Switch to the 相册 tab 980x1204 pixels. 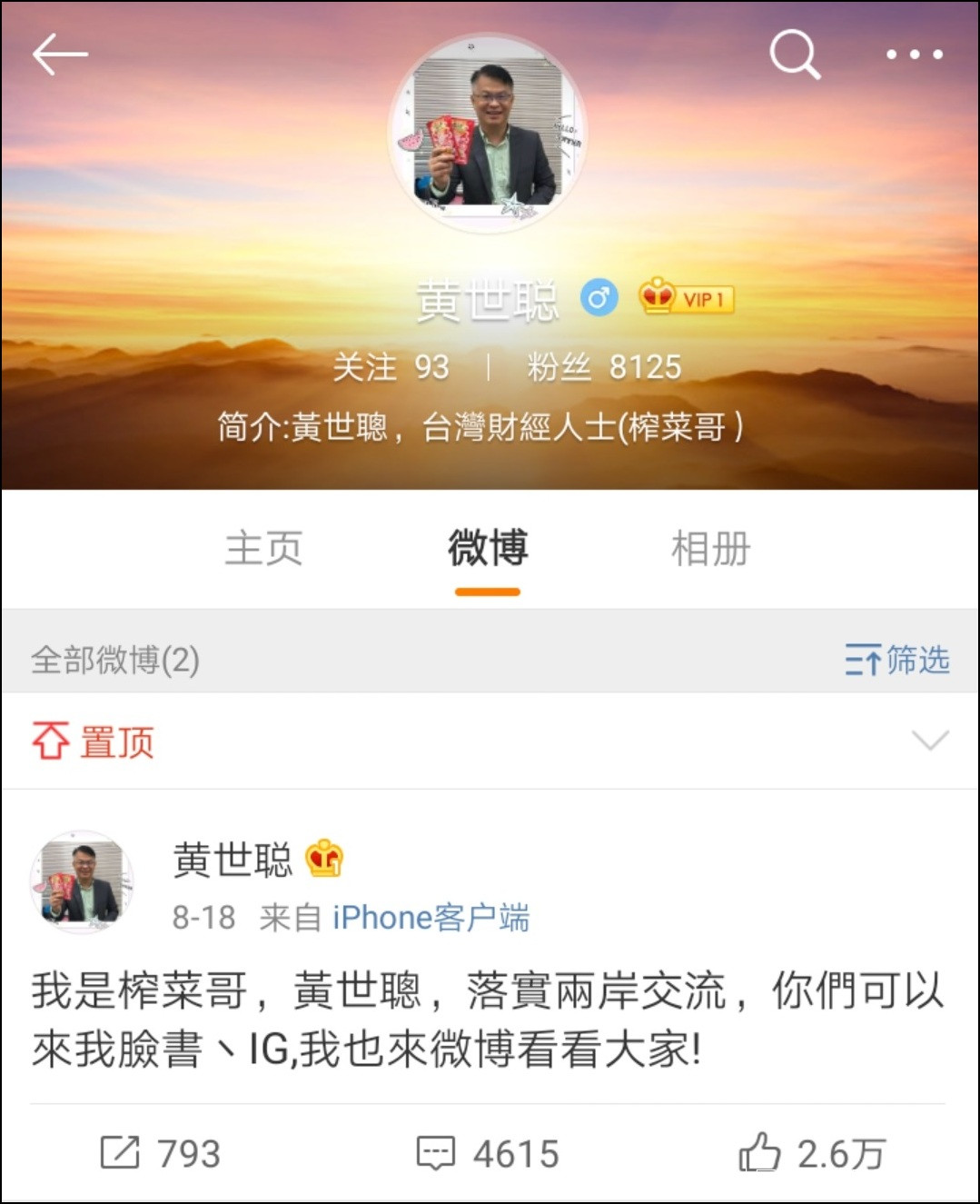pyautogui.click(x=710, y=549)
